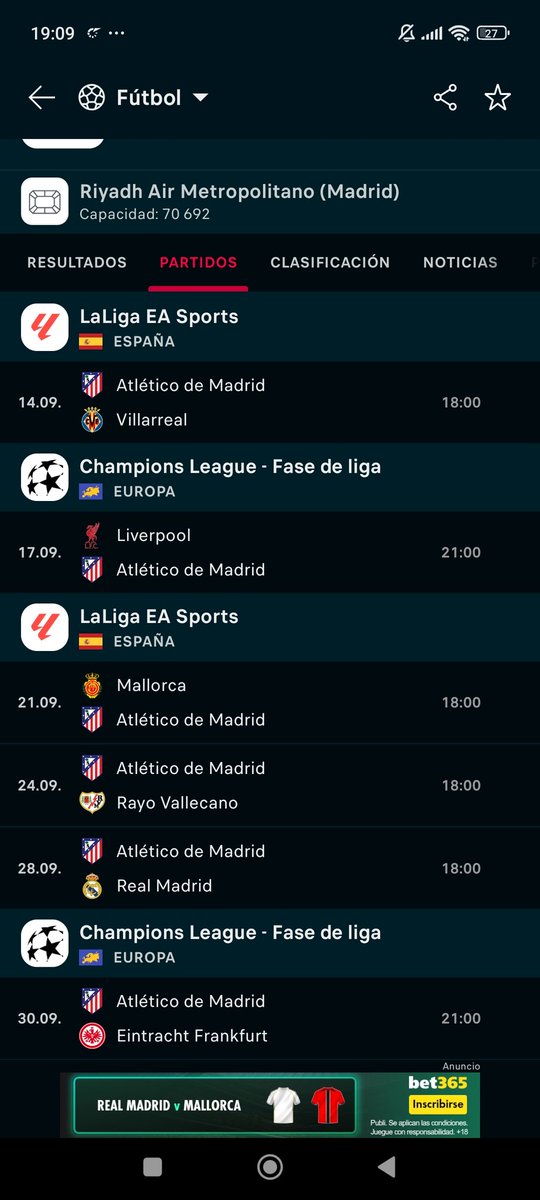The width and height of the screenshot is (540, 1200).
Task: Switch to the Noticias tab
Action: [460, 262]
